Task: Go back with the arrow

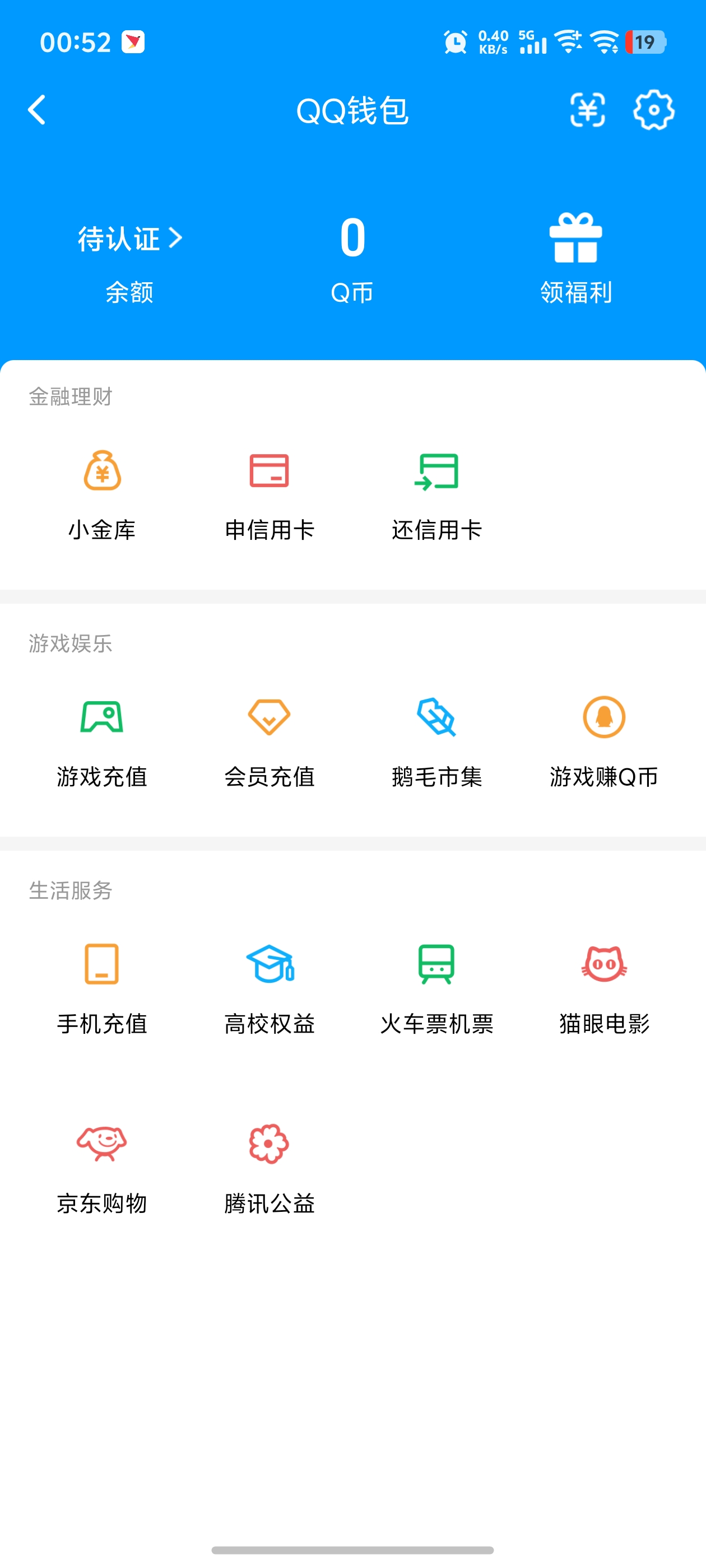Action: pos(35,110)
